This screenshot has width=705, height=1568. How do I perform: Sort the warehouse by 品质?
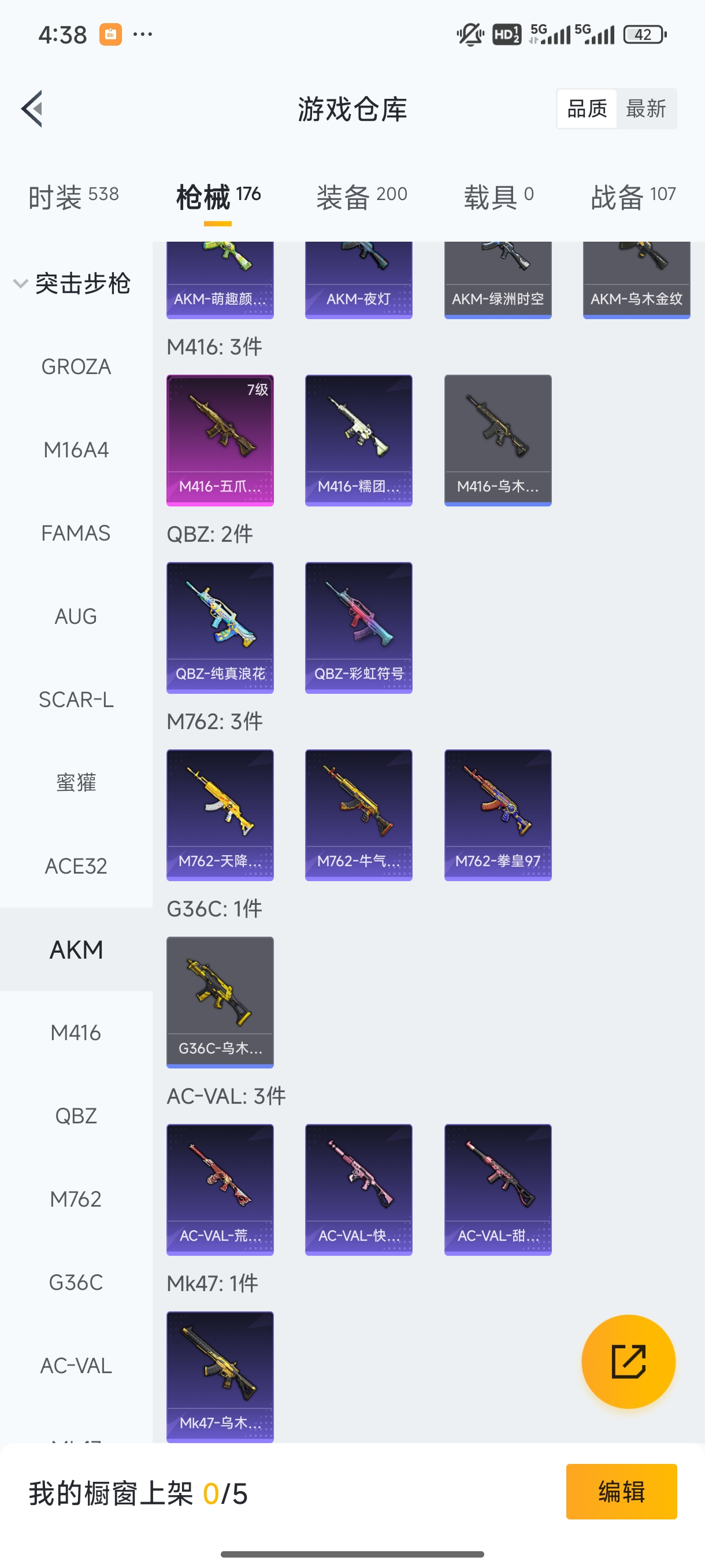click(587, 109)
